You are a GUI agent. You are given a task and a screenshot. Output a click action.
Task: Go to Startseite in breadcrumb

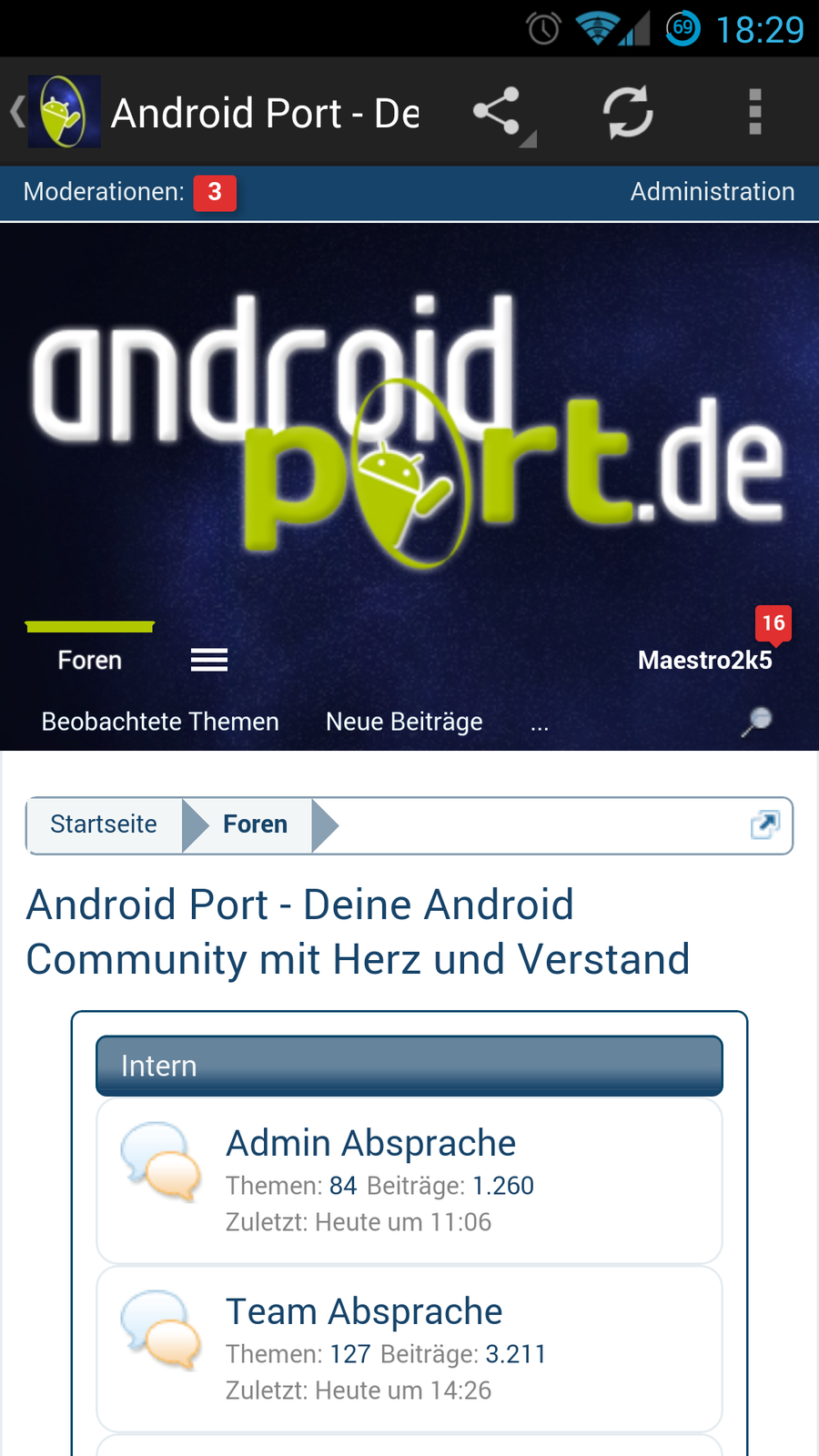[104, 824]
